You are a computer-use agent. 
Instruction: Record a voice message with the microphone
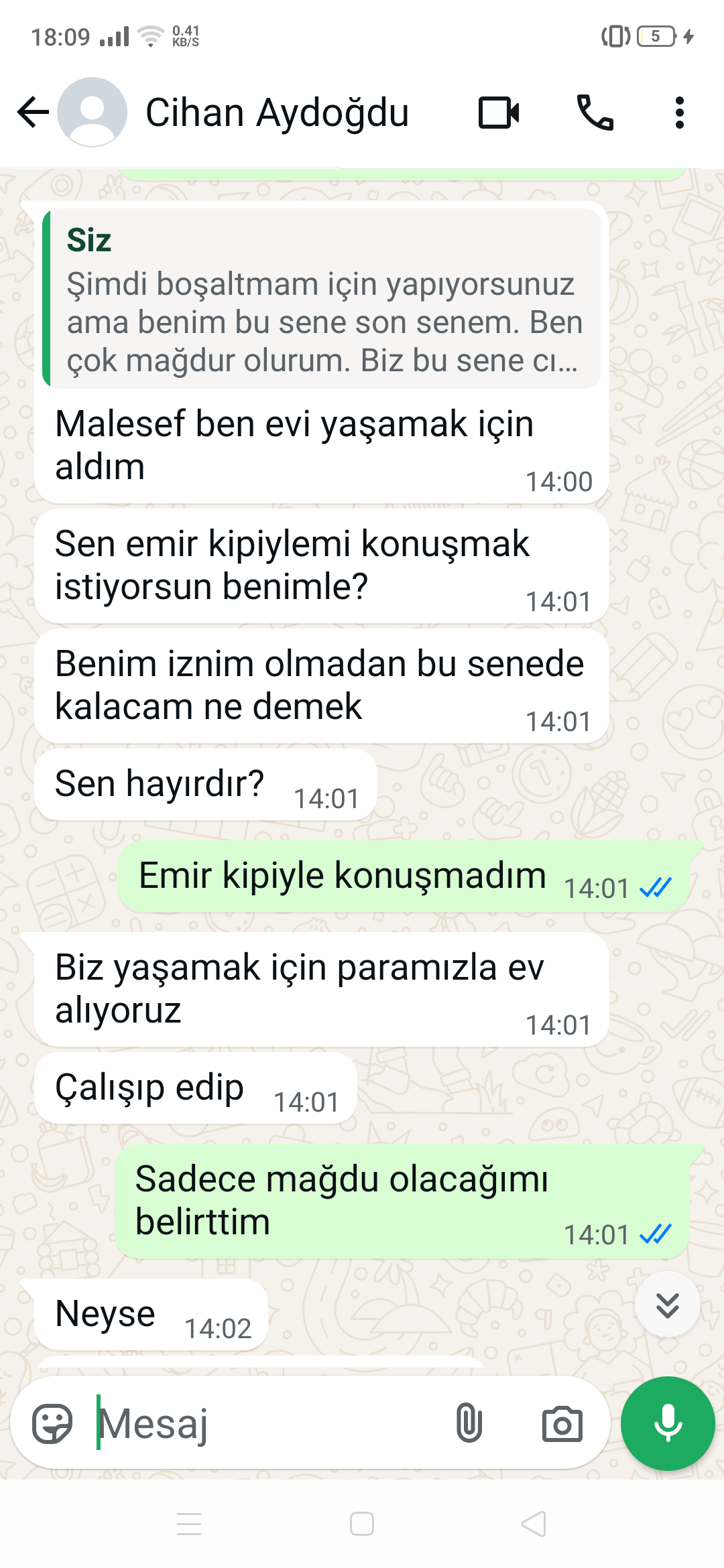(x=668, y=1423)
